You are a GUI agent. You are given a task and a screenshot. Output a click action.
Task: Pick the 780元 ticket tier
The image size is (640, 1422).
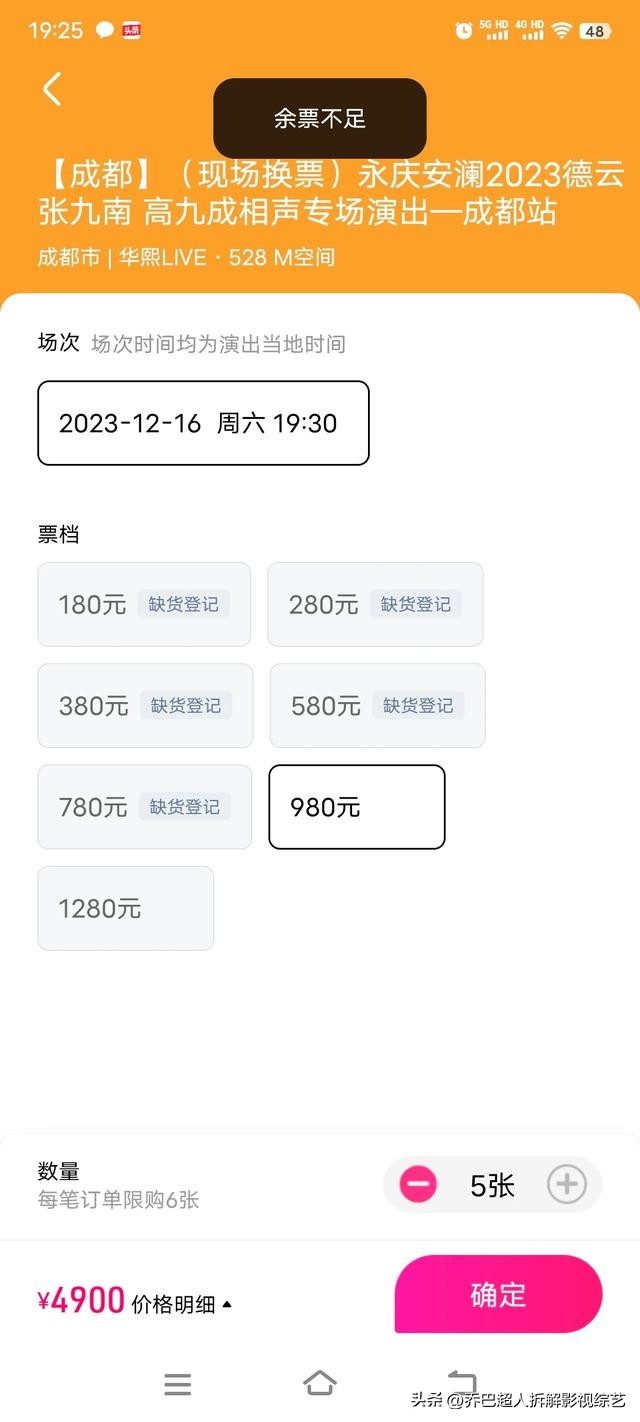point(145,807)
